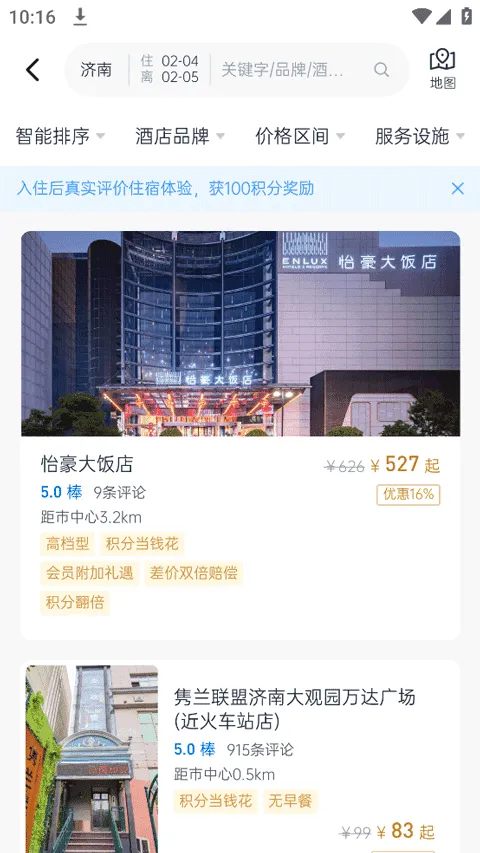Expand the 服务设施 facilities filter
The height and width of the screenshot is (853, 480).
click(420, 136)
